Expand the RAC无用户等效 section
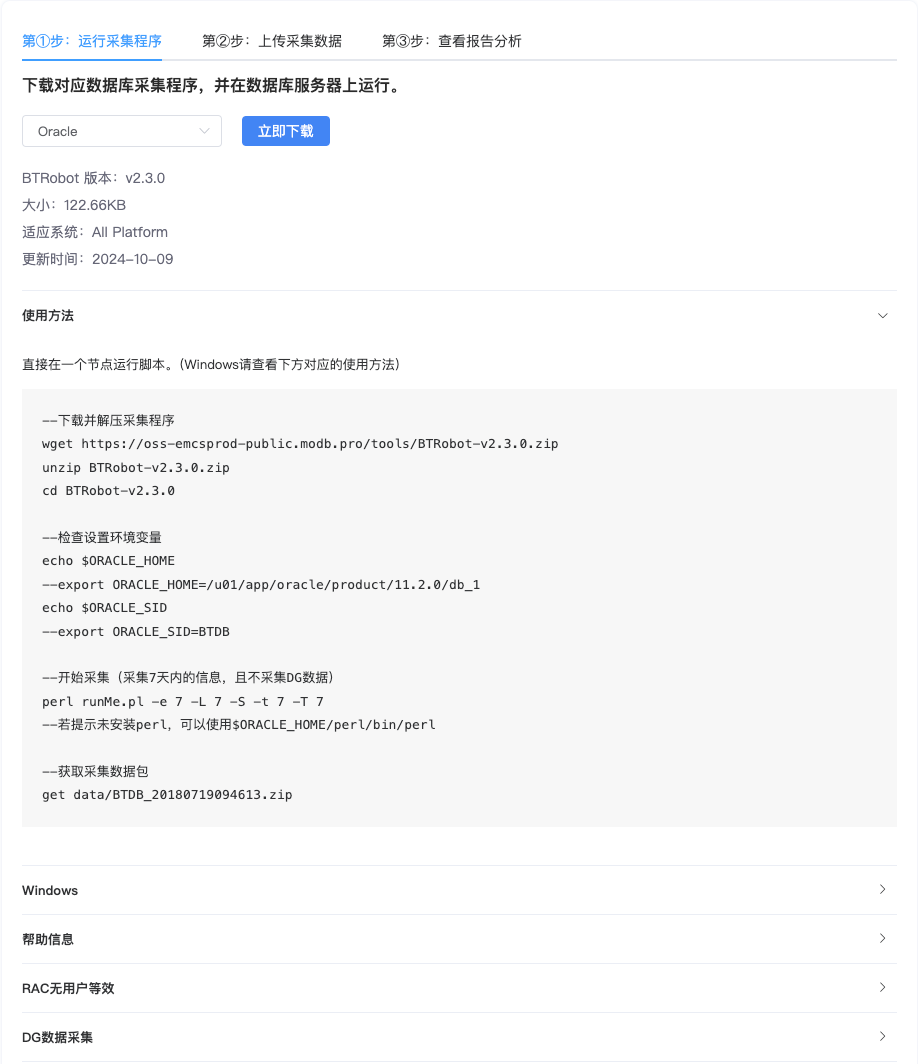 tap(459, 988)
